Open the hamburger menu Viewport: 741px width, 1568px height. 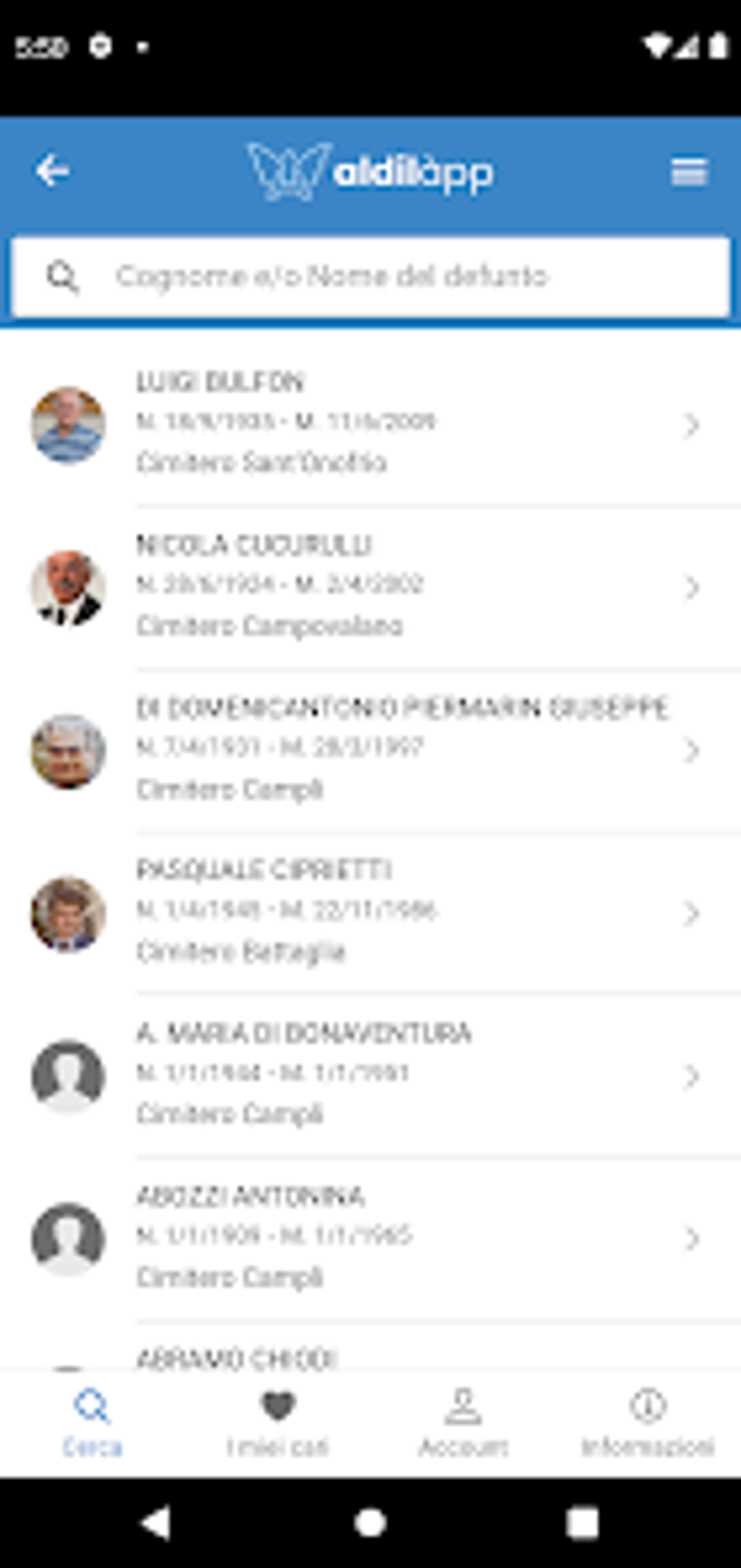click(687, 172)
